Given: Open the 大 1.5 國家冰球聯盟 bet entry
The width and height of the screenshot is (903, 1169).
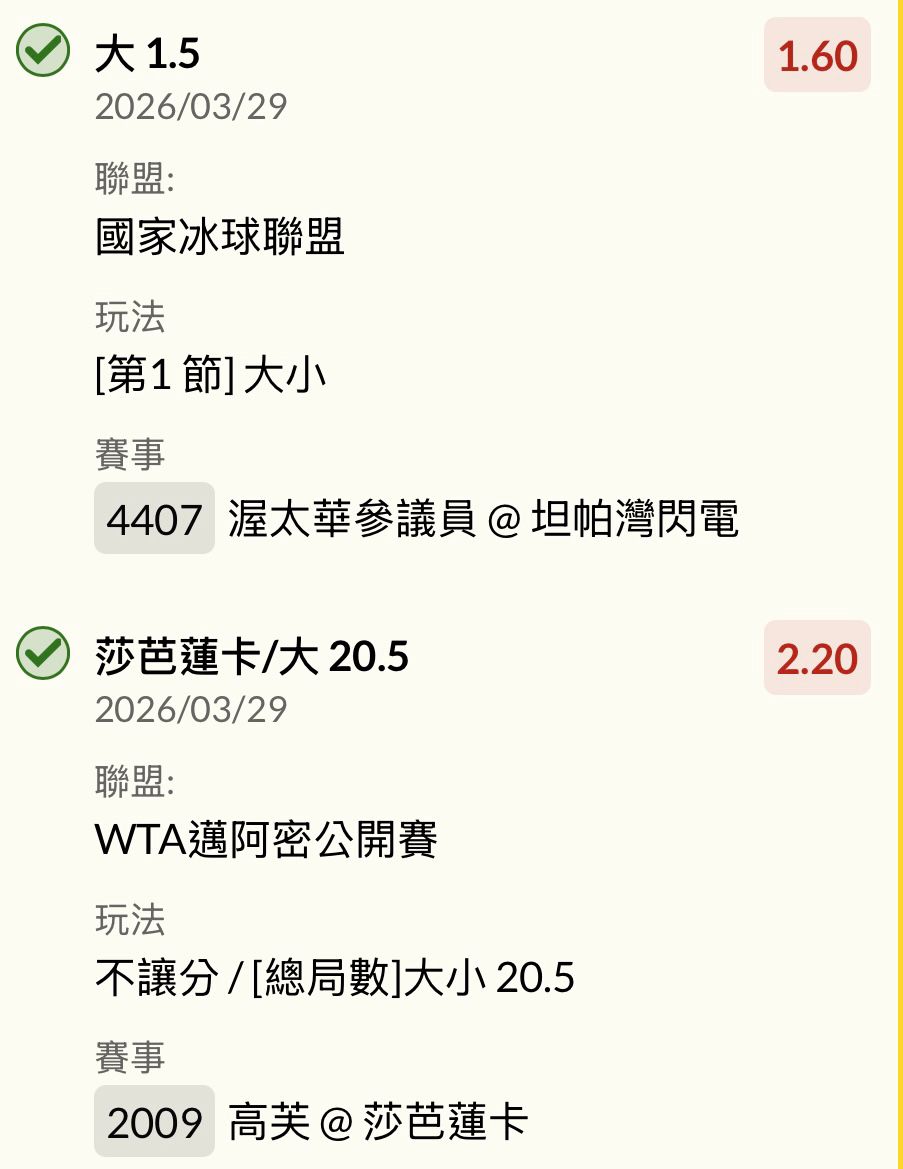Looking at the screenshot, I should (148, 55).
